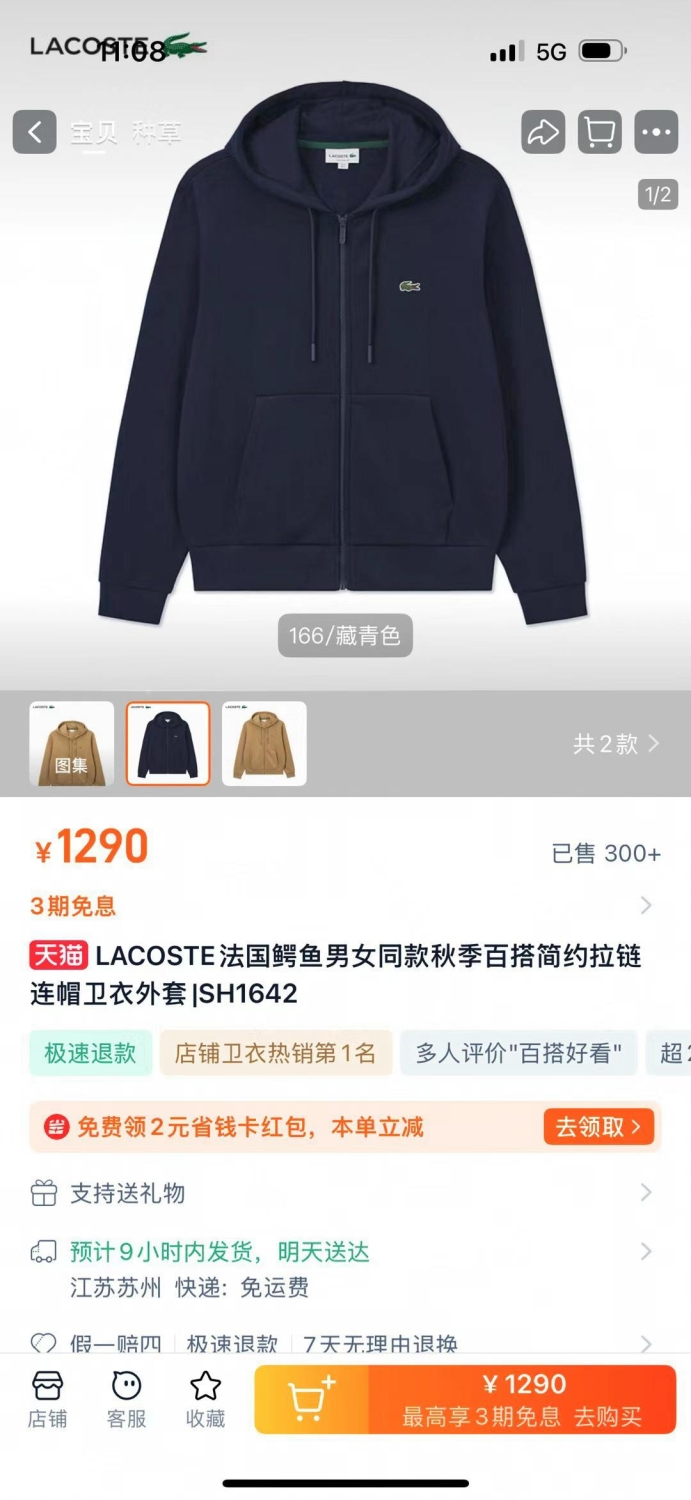Select the khaki hoodie thumbnail
The image size is (691, 1500).
(264, 743)
